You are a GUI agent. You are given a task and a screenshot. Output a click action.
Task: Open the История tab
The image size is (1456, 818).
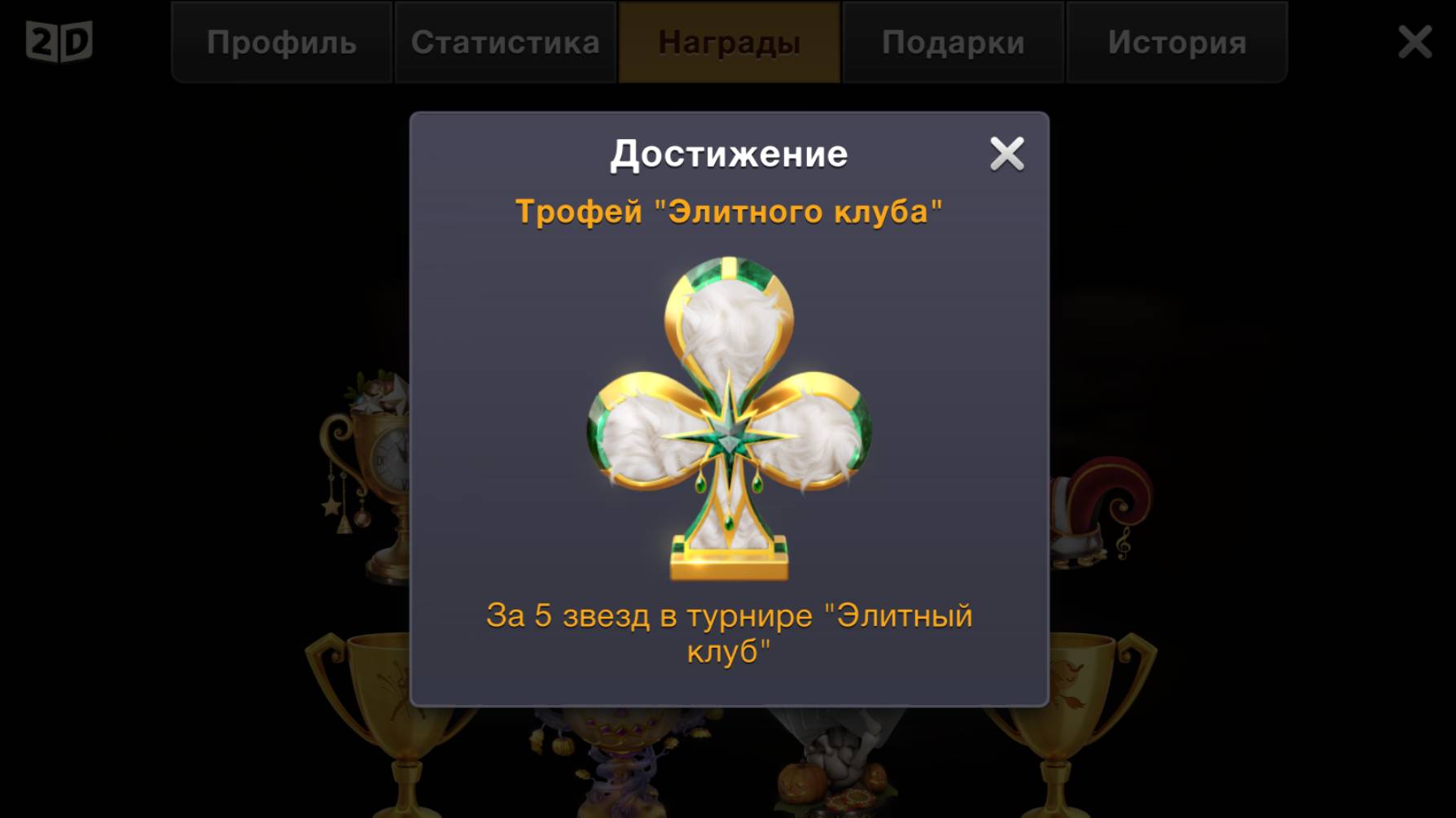[1177, 42]
